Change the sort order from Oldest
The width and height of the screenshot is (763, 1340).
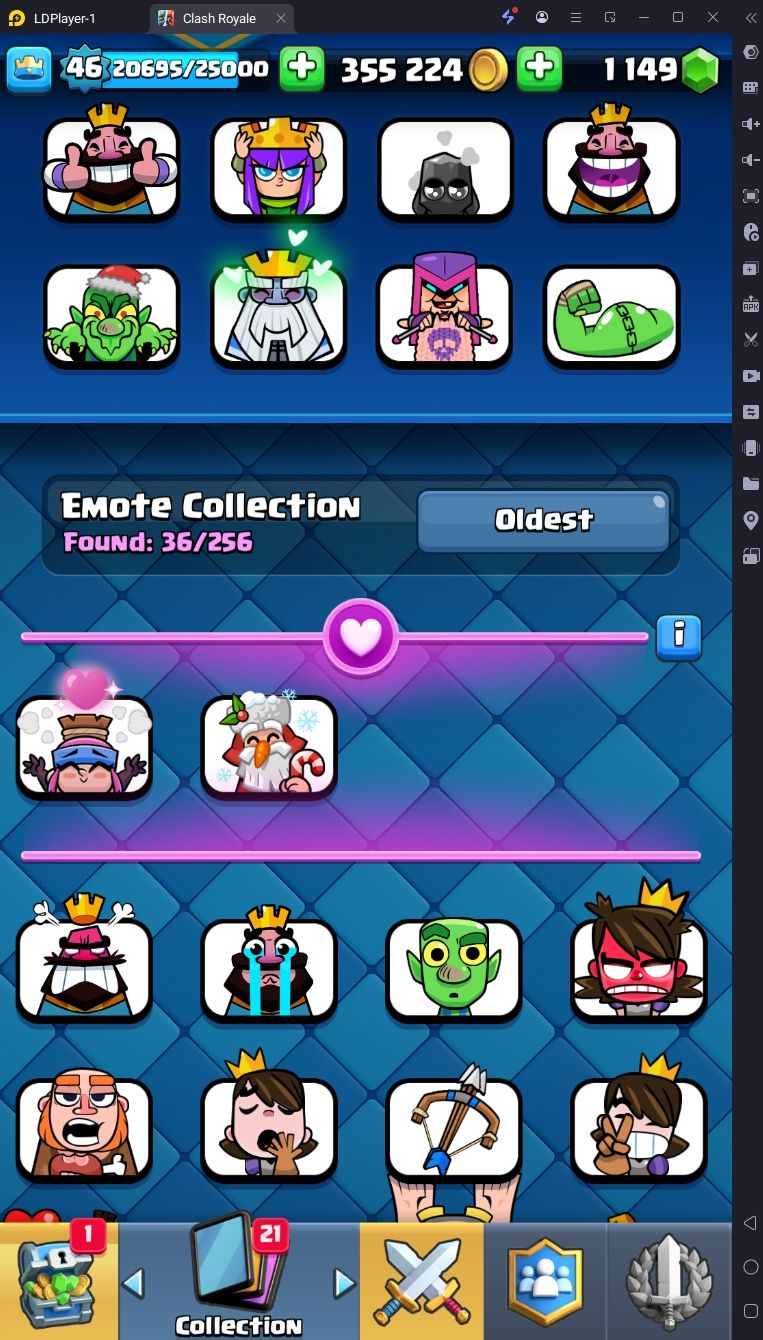(x=543, y=520)
